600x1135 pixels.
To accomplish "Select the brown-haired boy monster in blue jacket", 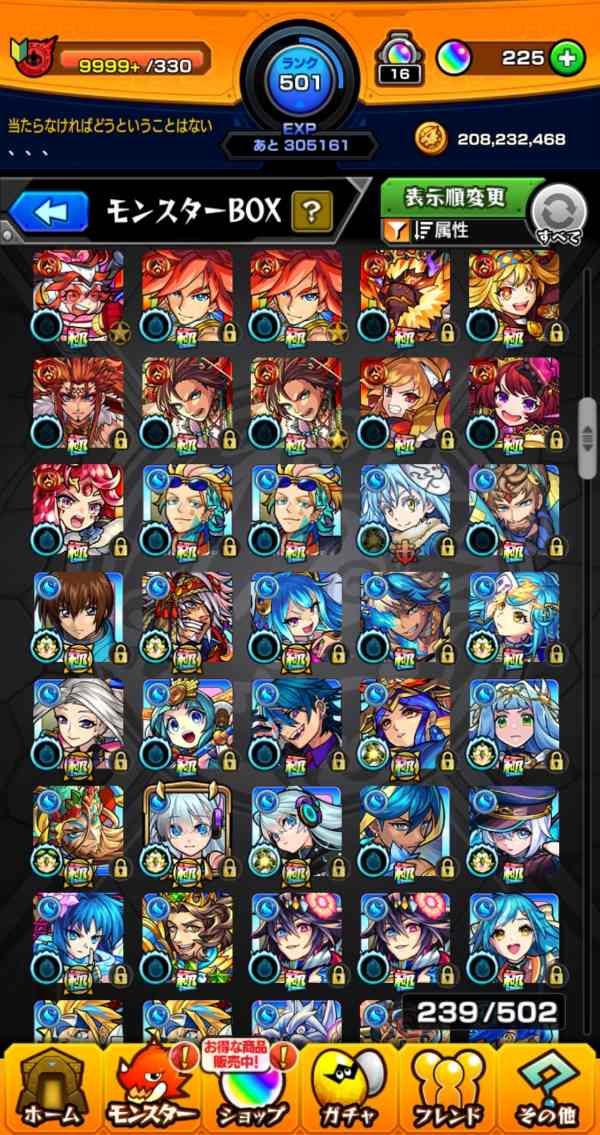I will coord(78,617).
